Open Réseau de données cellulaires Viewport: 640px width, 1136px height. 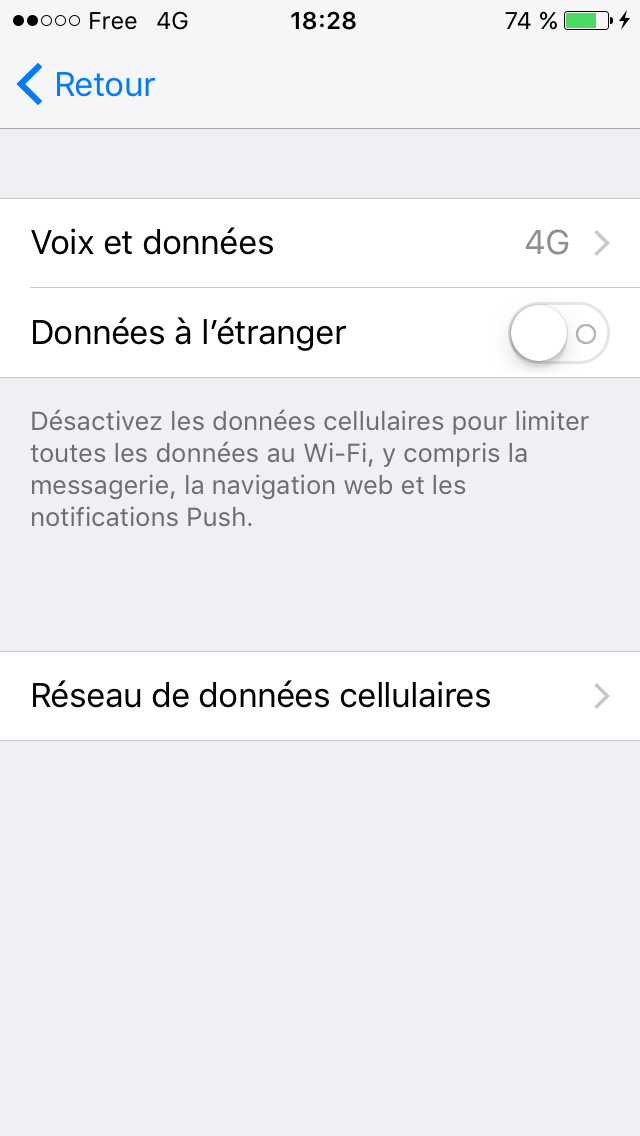point(320,695)
